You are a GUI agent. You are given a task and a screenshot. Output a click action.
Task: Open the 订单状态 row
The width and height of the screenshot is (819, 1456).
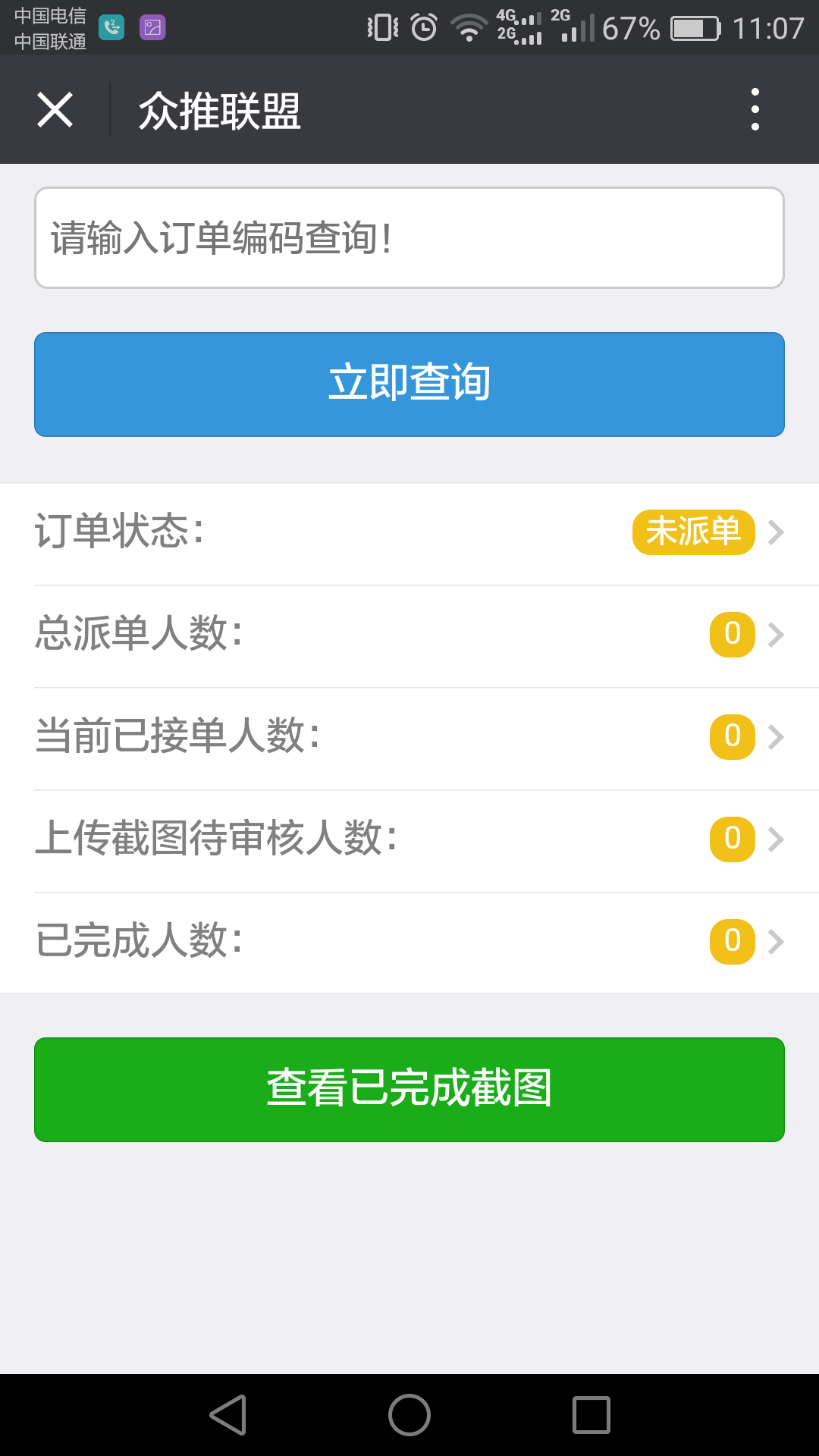[x=409, y=534]
